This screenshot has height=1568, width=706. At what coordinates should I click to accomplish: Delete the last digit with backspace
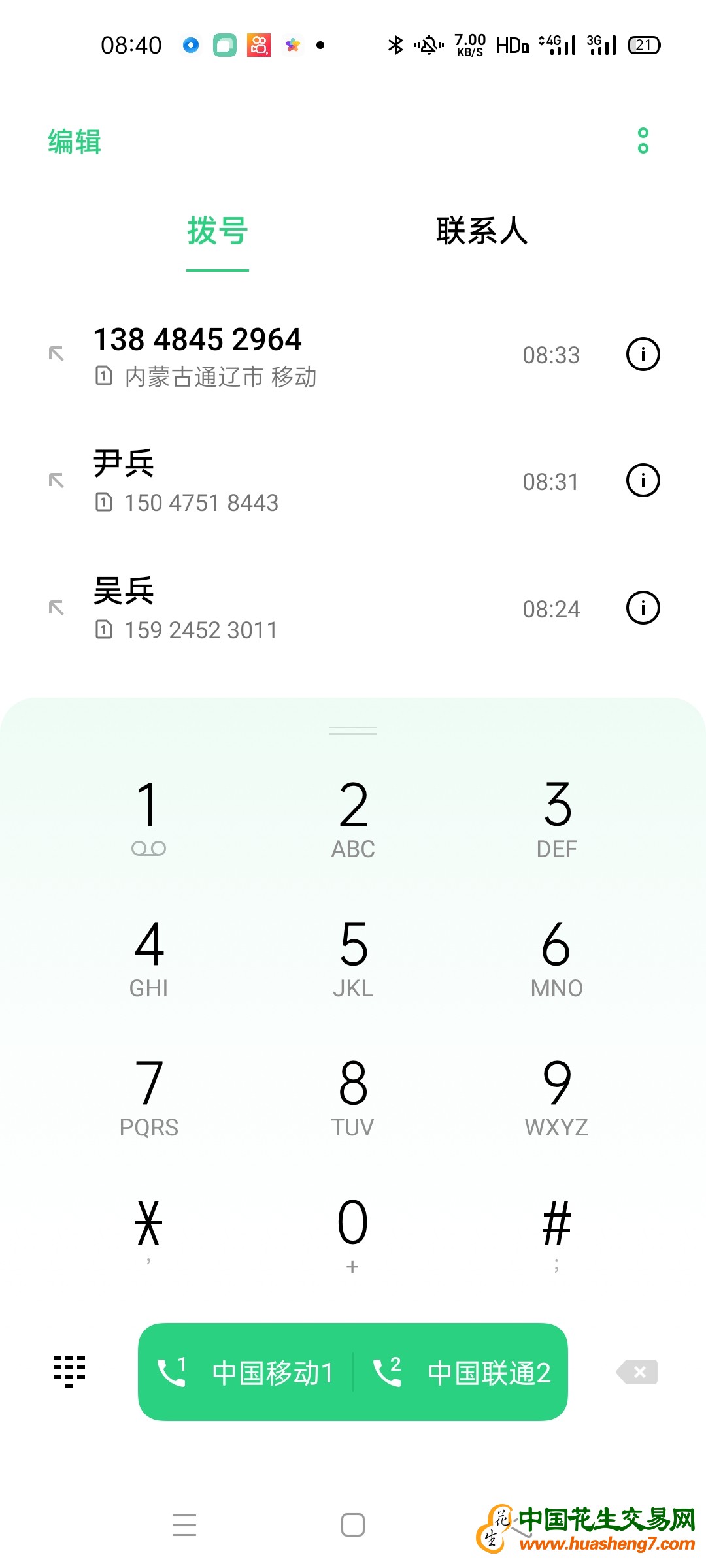[637, 1372]
